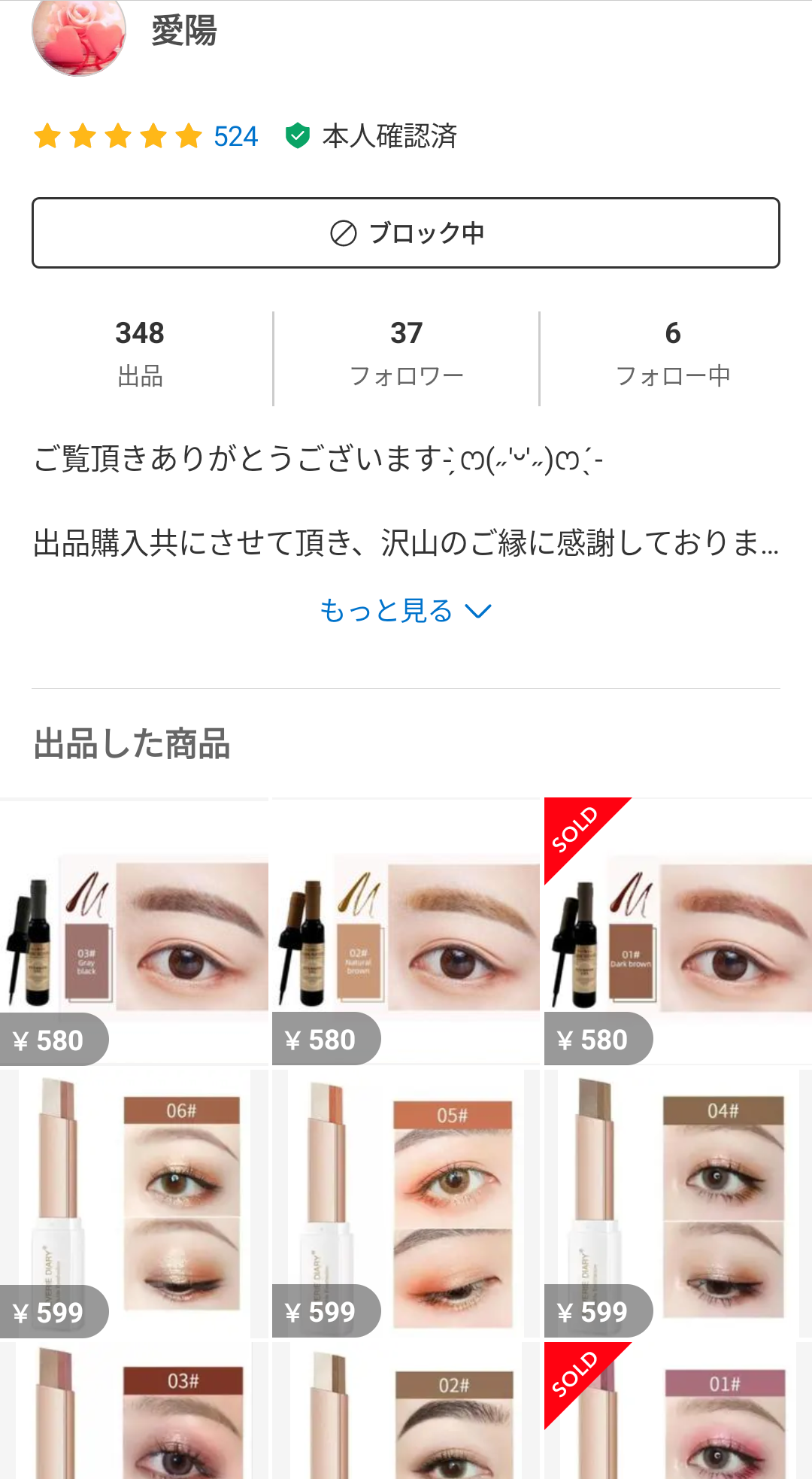Open the sold 01# eyeshadow stick listing
This screenshot has height=1479, width=812.
(678, 1411)
